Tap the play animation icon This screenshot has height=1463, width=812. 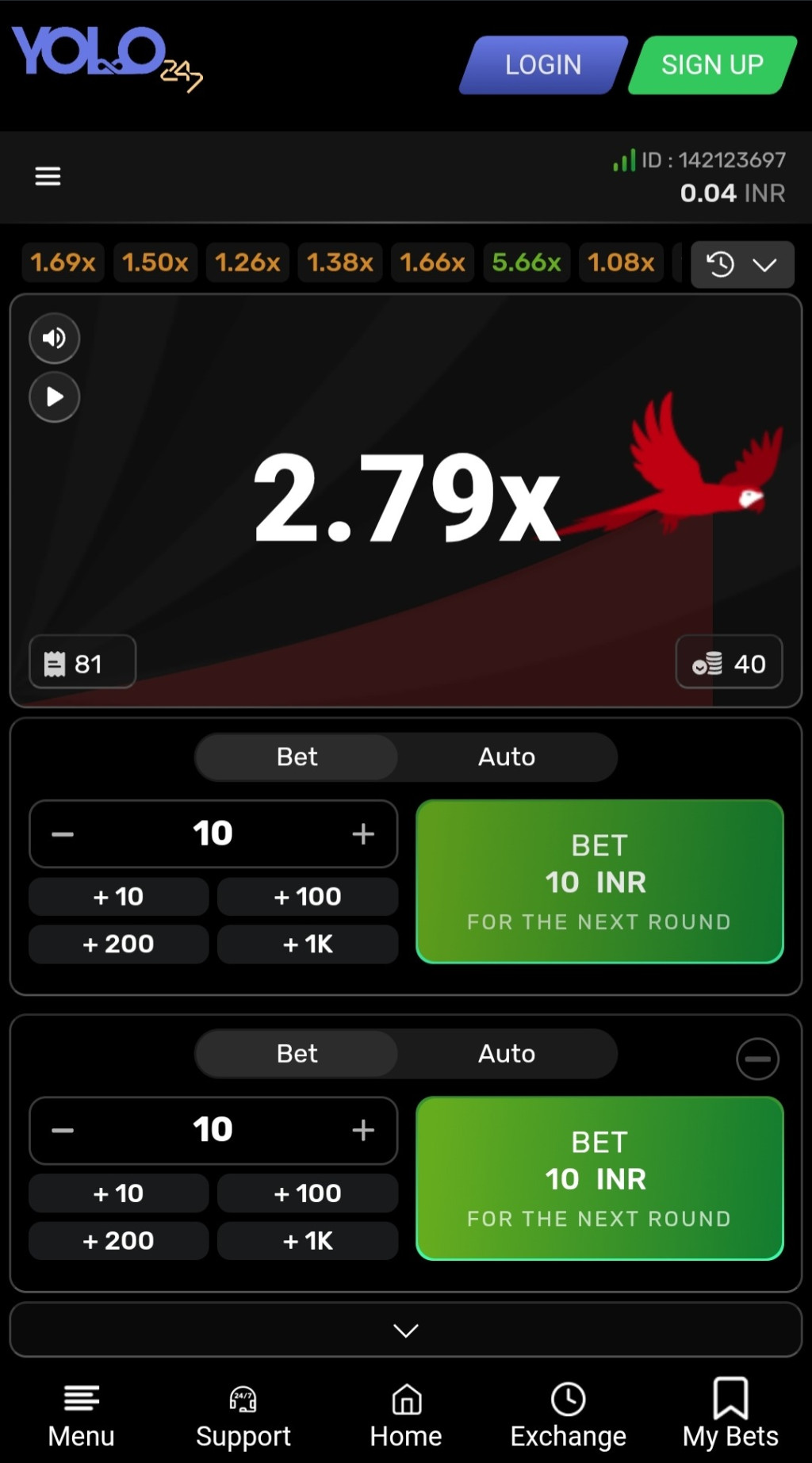point(54,396)
